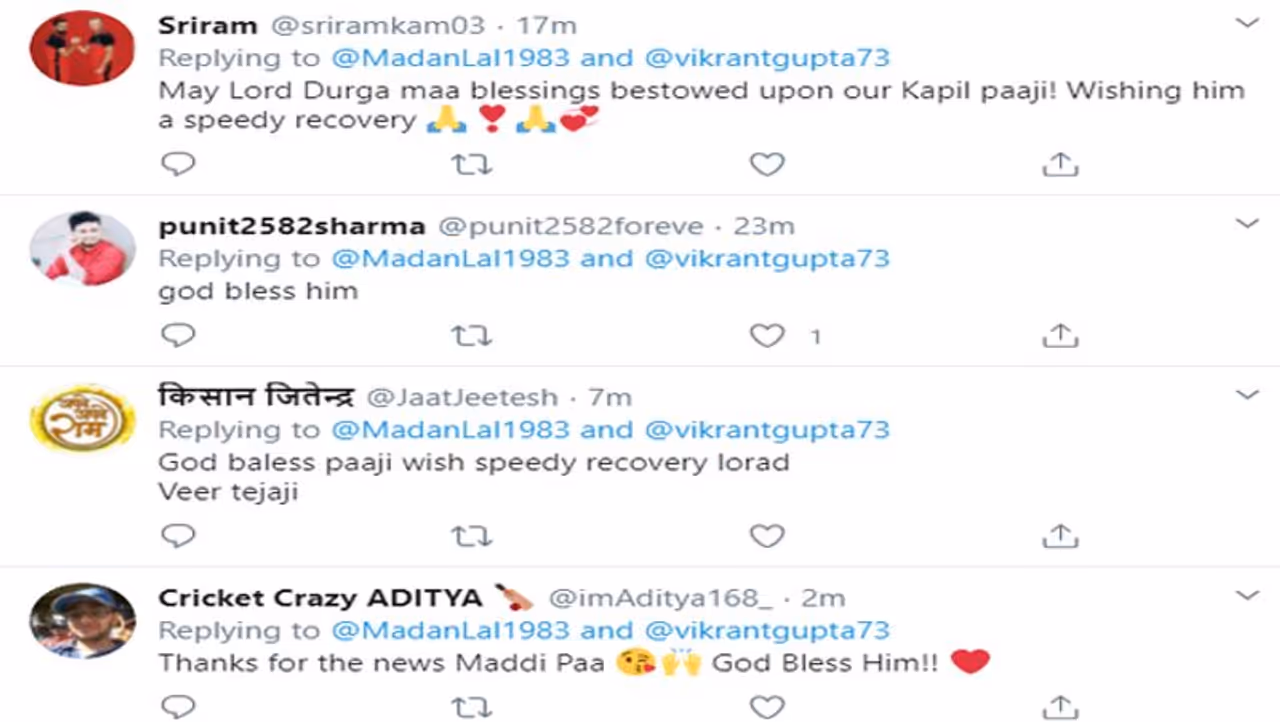The image size is (1280, 722).
Task: Share JaatJeetesh's tweet
Action: click(1059, 537)
